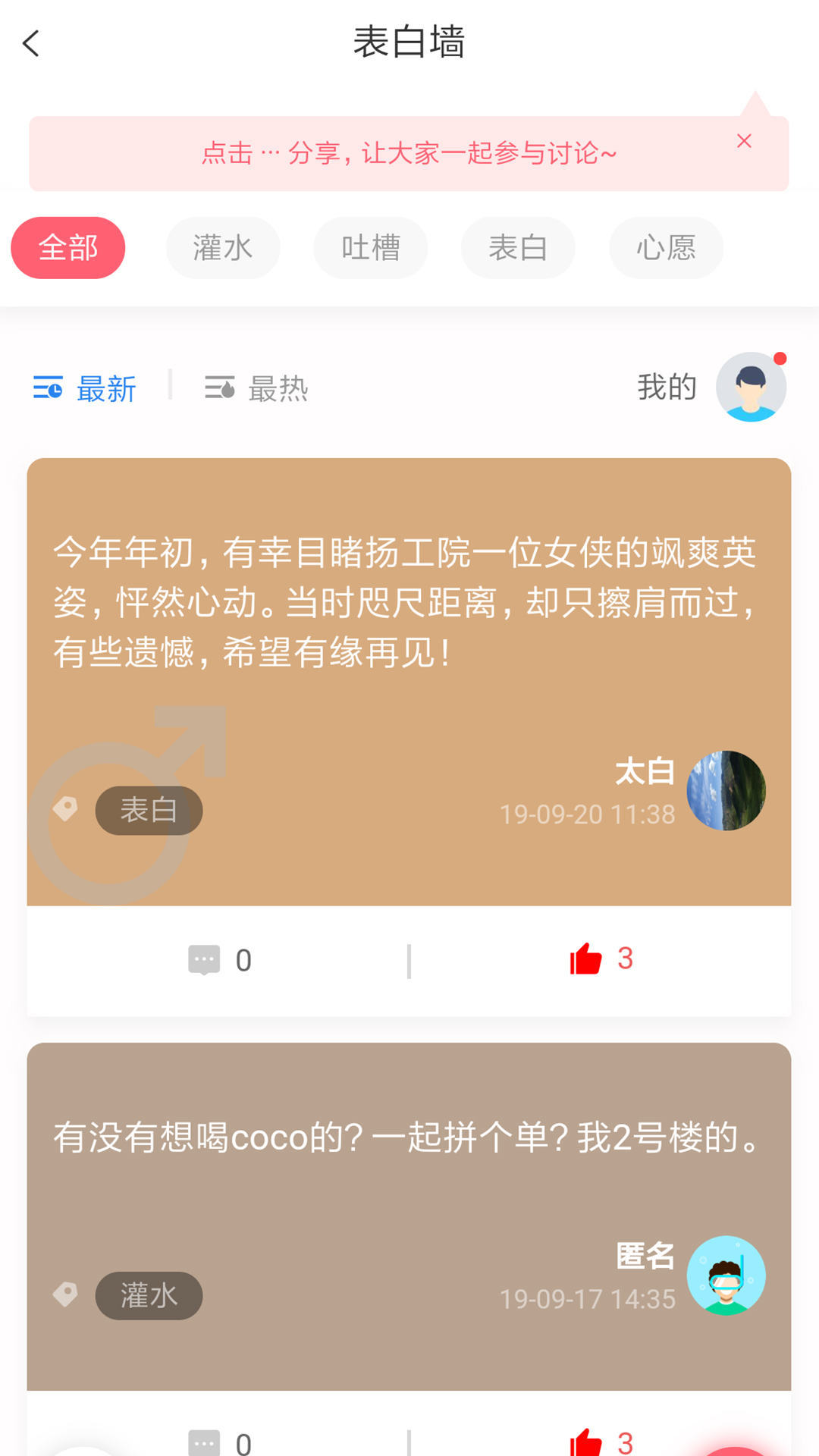This screenshot has width=819, height=1456.
Task: Sort posts by 最热
Action: point(256,388)
